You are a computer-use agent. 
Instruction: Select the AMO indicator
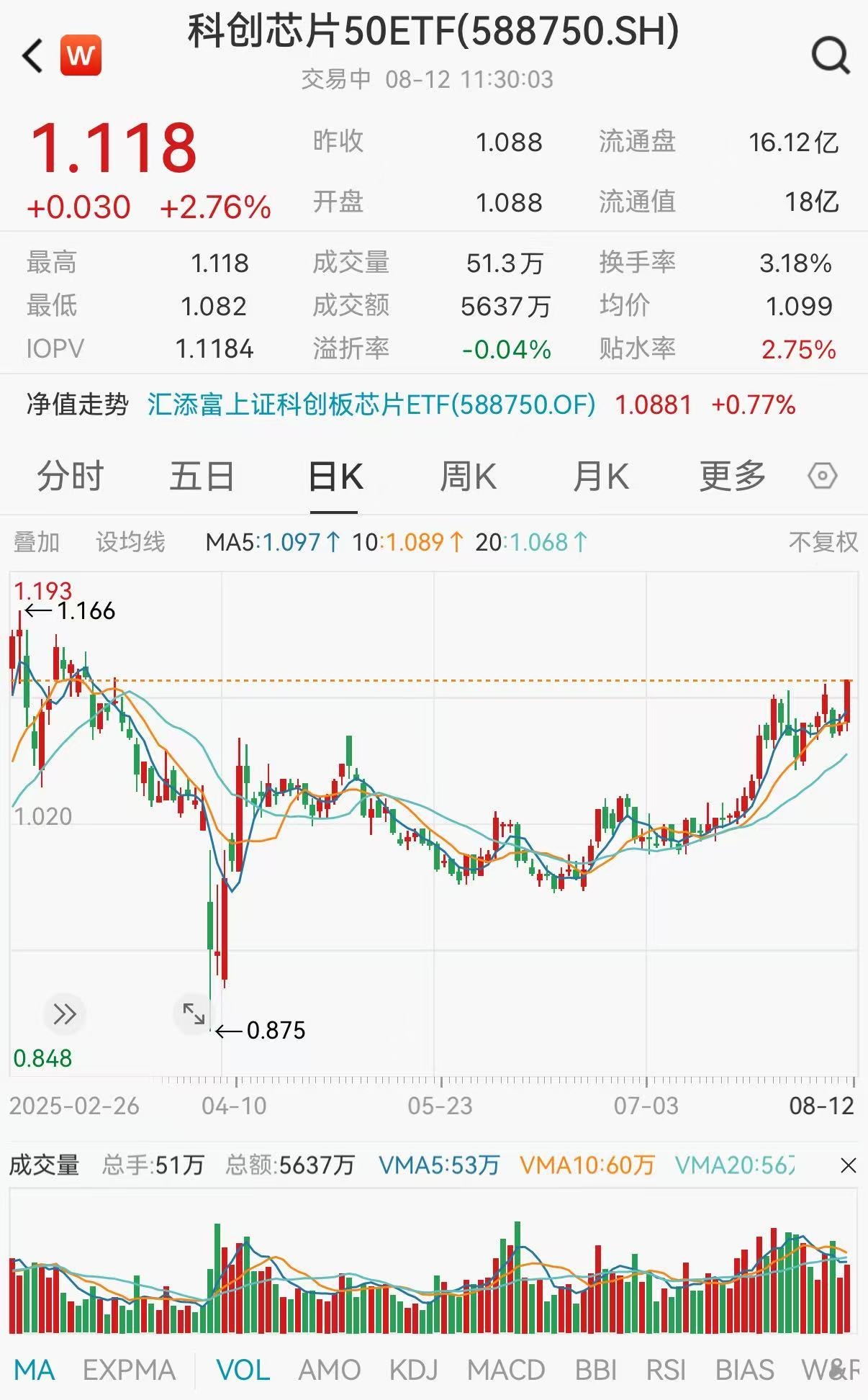tap(329, 1370)
